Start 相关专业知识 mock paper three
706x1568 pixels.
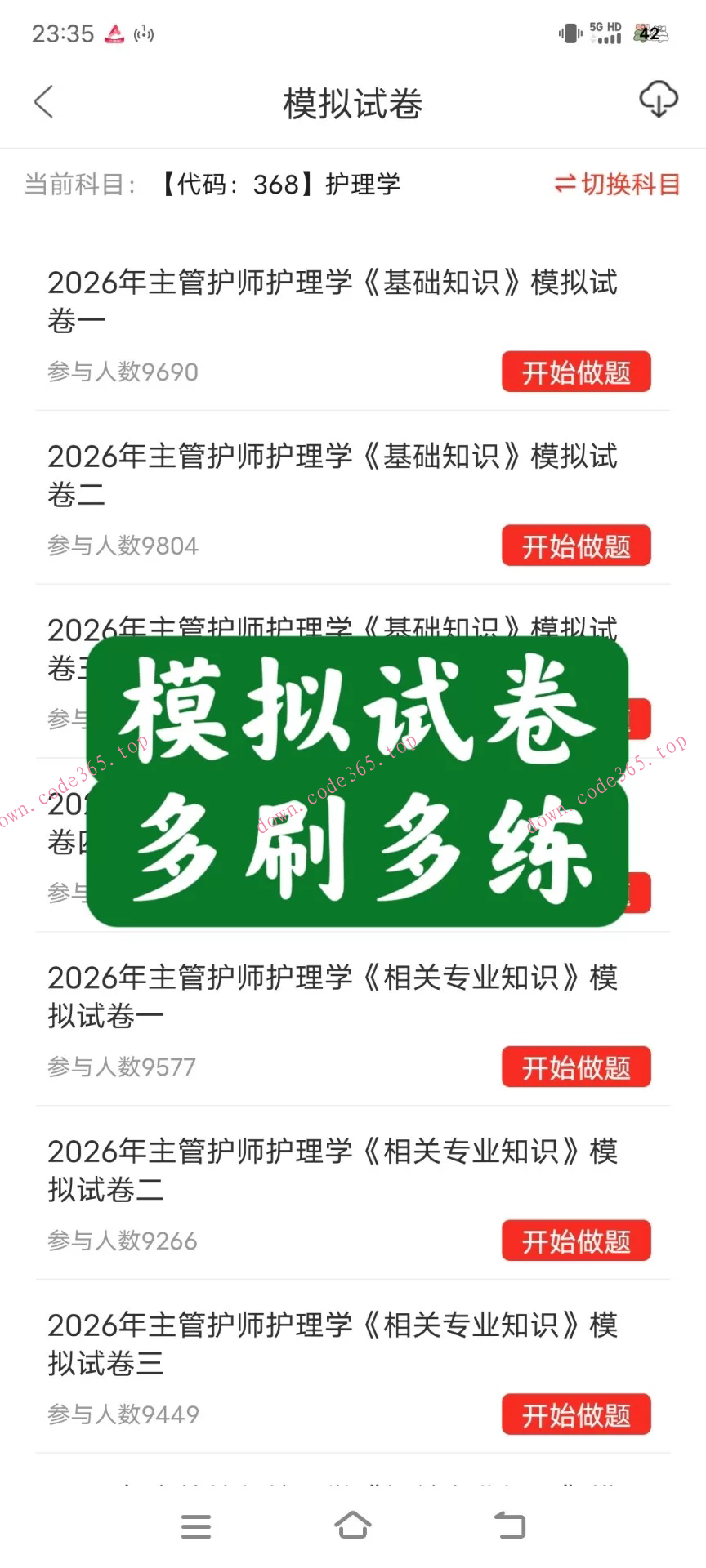[576, 1415]
